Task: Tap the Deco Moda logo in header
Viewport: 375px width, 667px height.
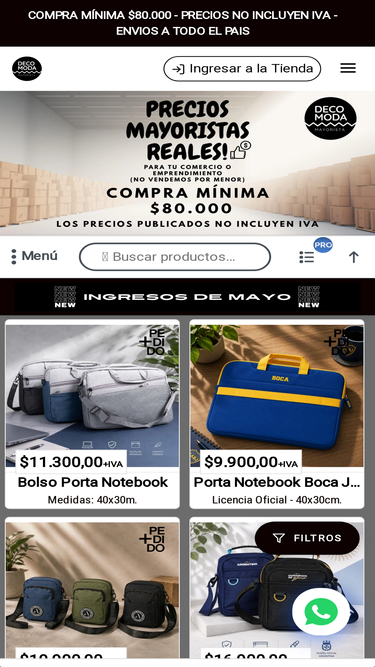Action: [x=27, y=68]
